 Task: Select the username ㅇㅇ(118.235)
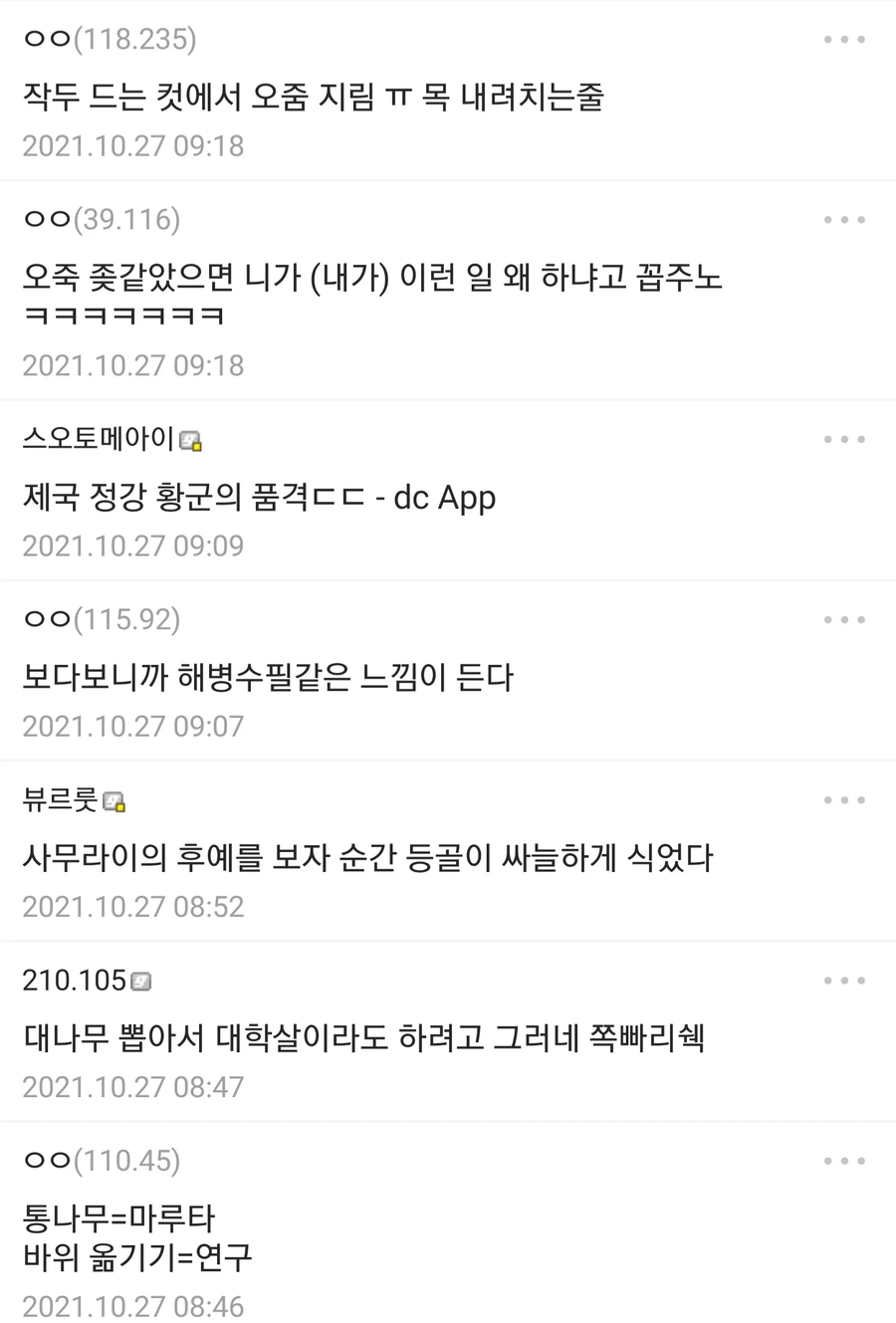(100, 40)
